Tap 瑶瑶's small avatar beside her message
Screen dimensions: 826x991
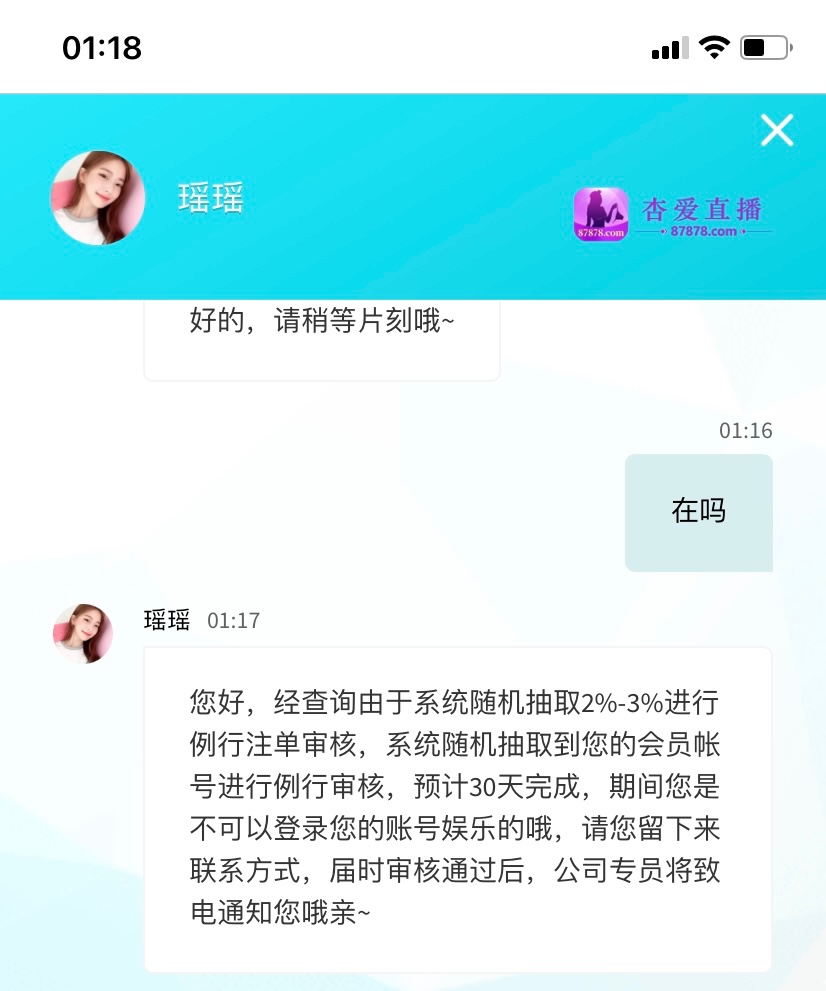(x=83, y=633)
